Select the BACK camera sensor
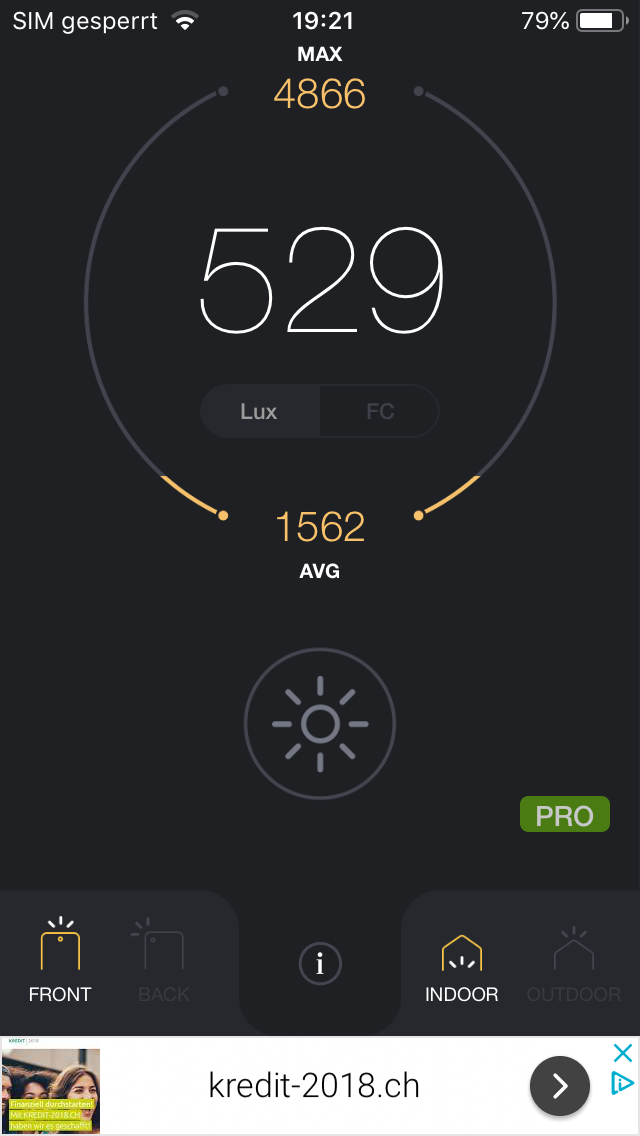This screenshot has width=640, height=1136. coord(163,960)
